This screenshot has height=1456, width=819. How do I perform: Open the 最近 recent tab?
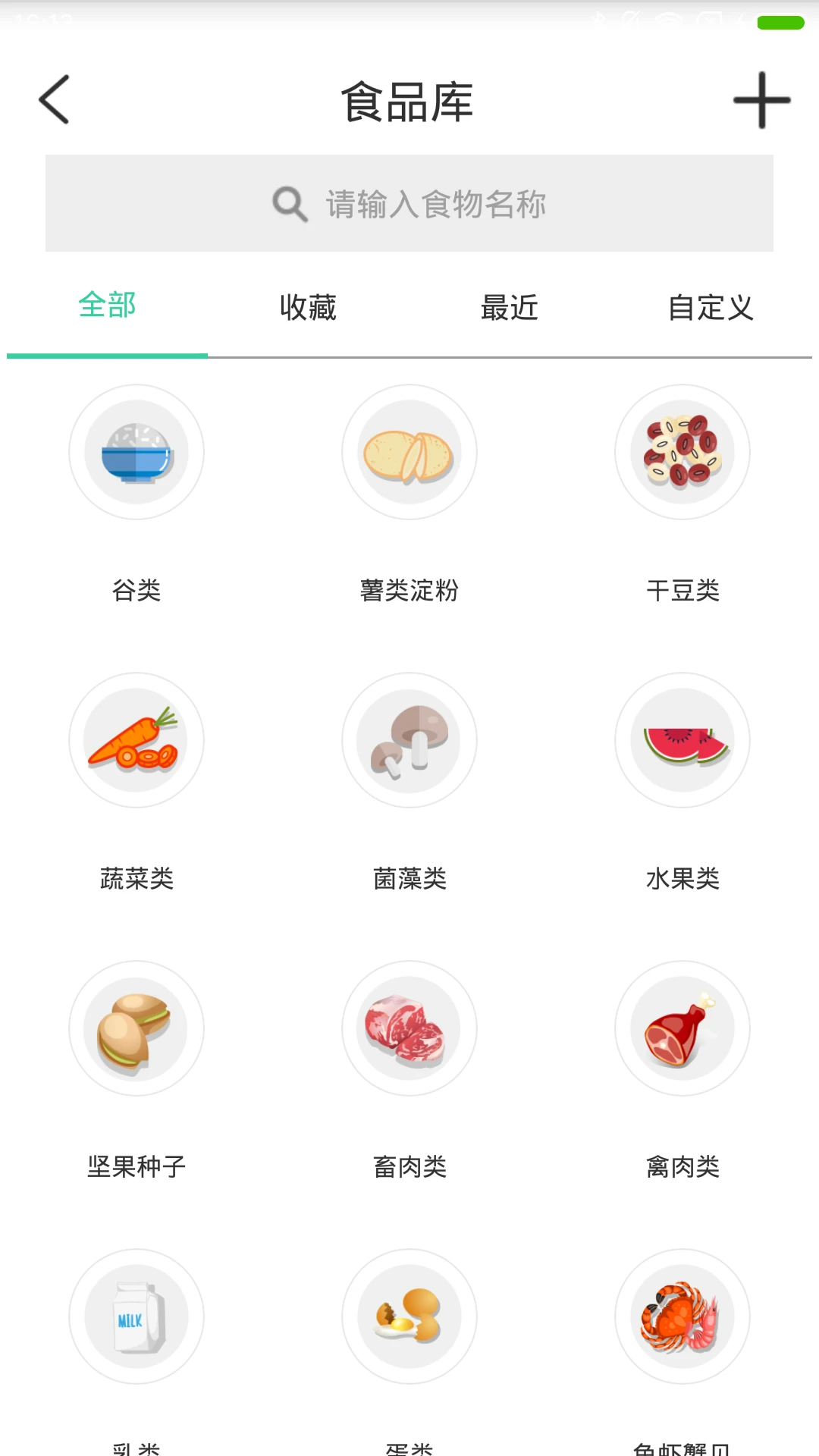[510, 307]
